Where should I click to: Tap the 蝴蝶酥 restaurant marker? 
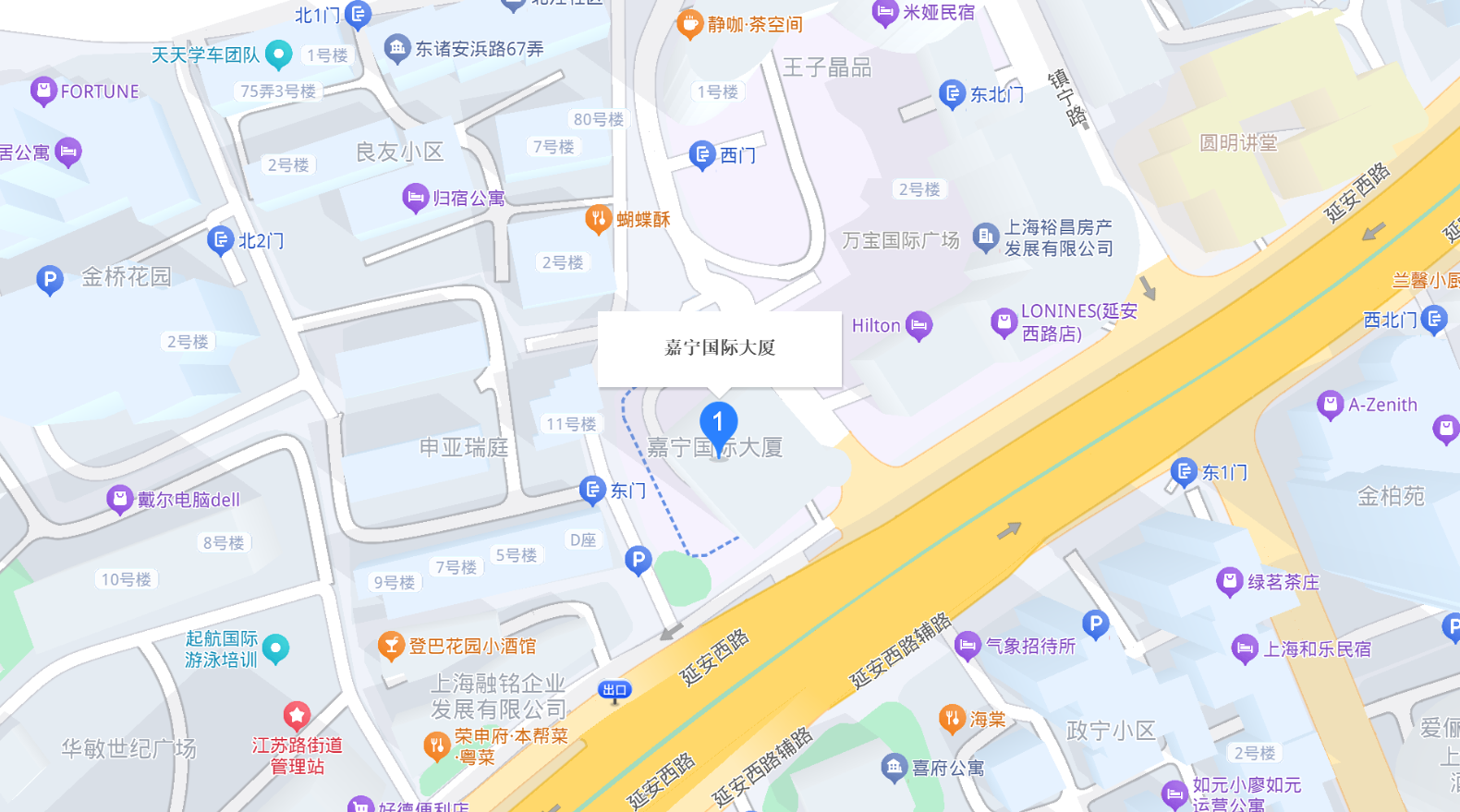[599, 219]
